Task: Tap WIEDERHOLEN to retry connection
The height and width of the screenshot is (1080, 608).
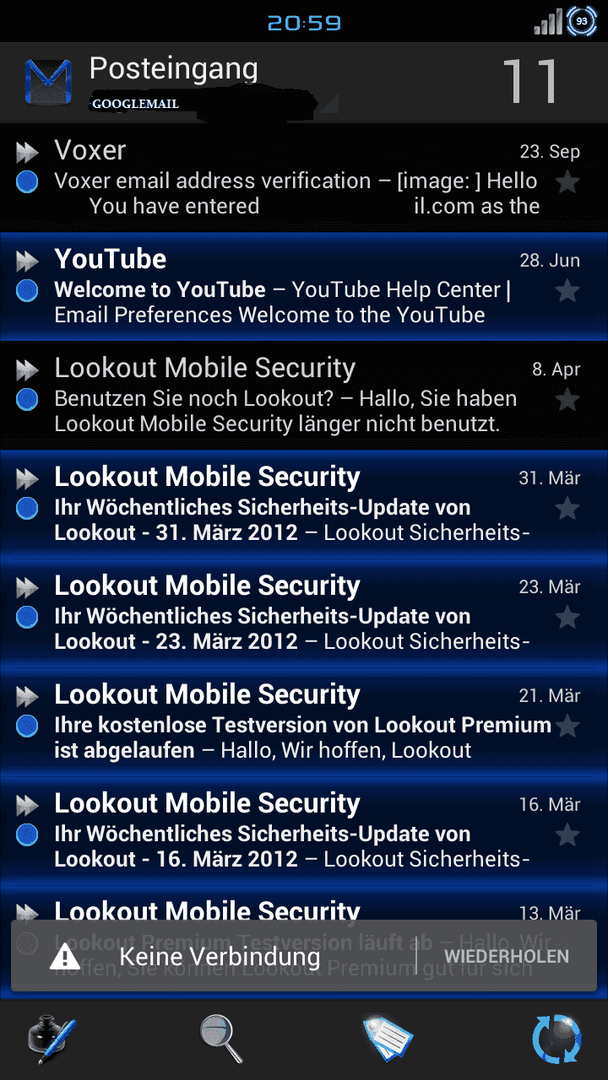Action: 507,957
